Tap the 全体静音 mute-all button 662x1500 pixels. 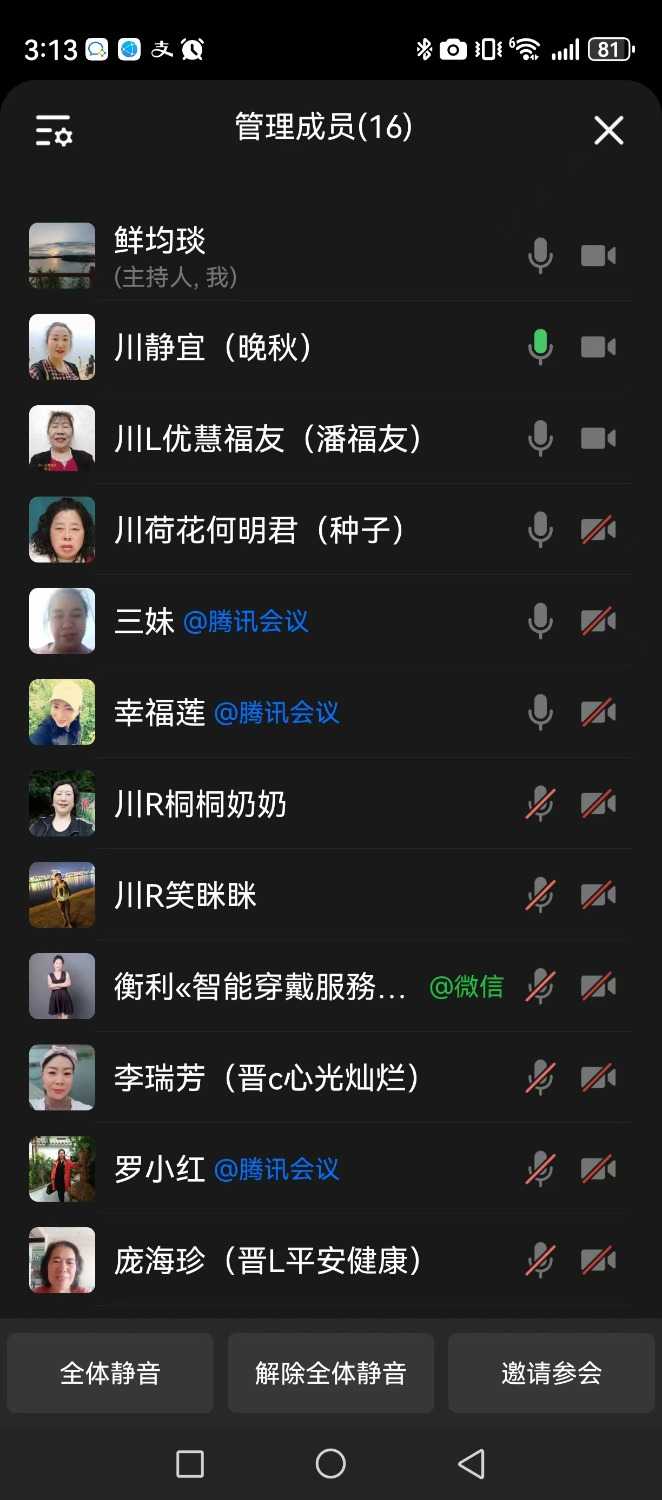pyautogui.click(x=110, y=1373)
